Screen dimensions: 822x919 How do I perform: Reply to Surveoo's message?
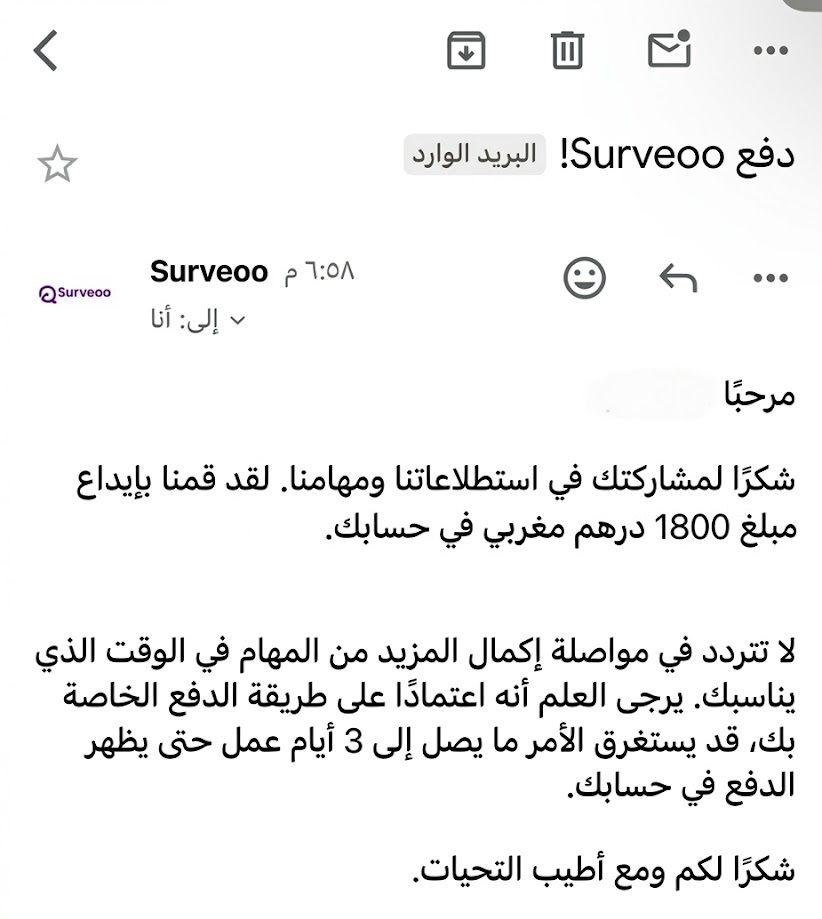(x=678, y=277)
